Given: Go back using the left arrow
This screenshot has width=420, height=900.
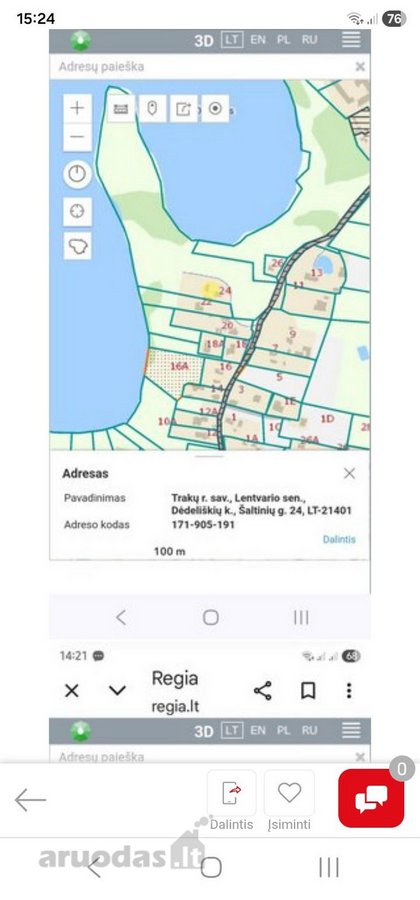Looking at the screenshot, I should point(30,800).
